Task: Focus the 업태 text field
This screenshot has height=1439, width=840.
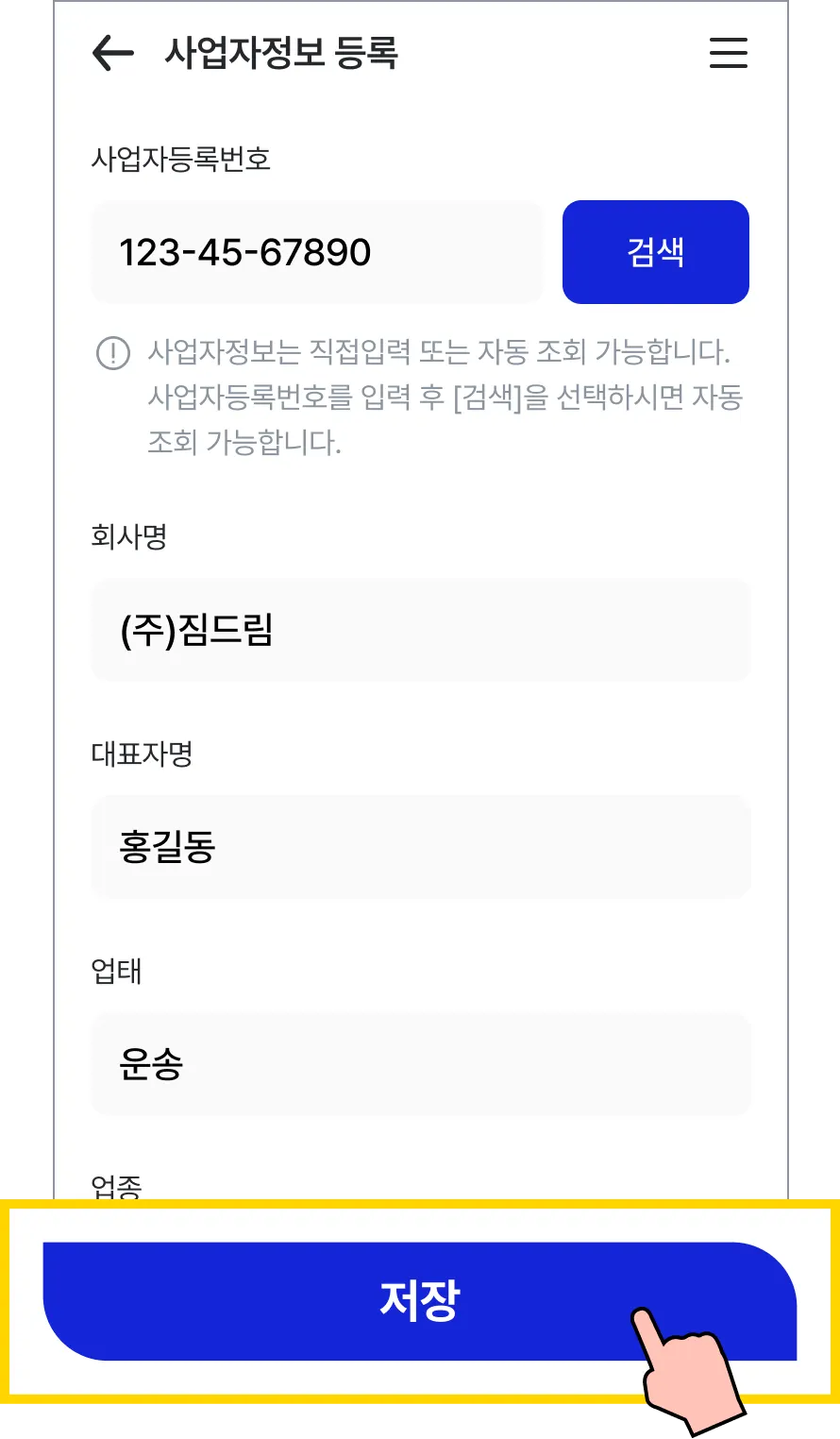Action: pos(421,1064)
